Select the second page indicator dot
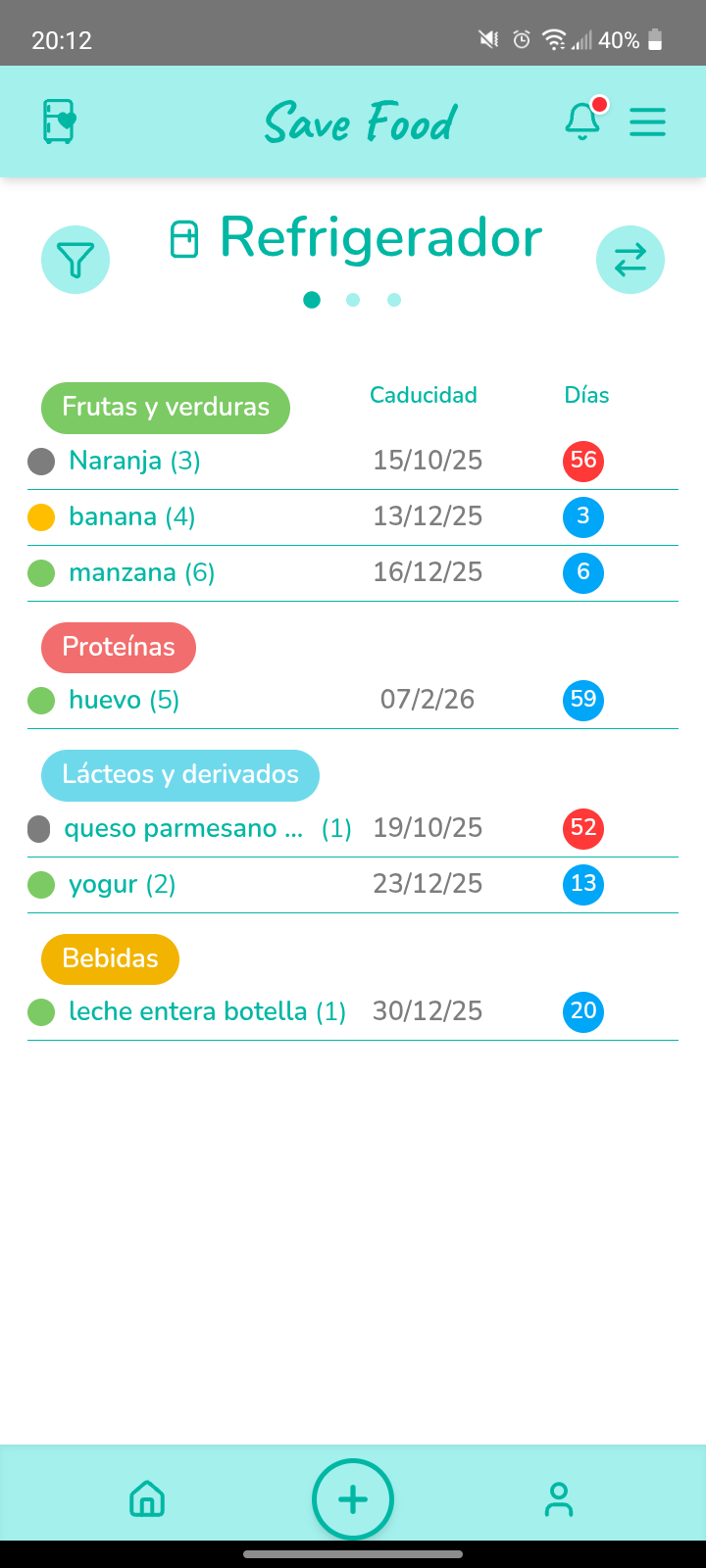Viewport: 706px width, 1568px height. coord(353,300)
